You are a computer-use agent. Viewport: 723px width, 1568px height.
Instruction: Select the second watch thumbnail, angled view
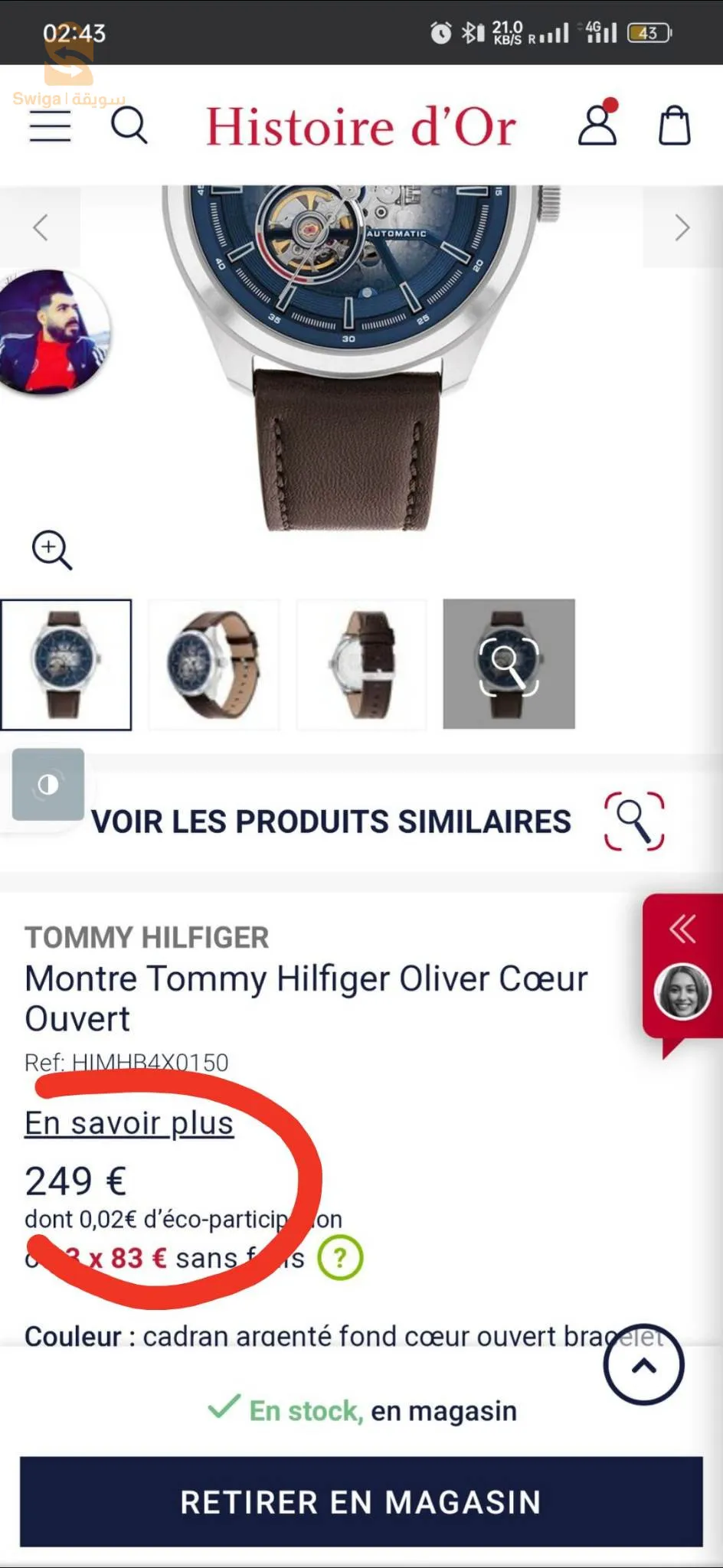(214, 664)
